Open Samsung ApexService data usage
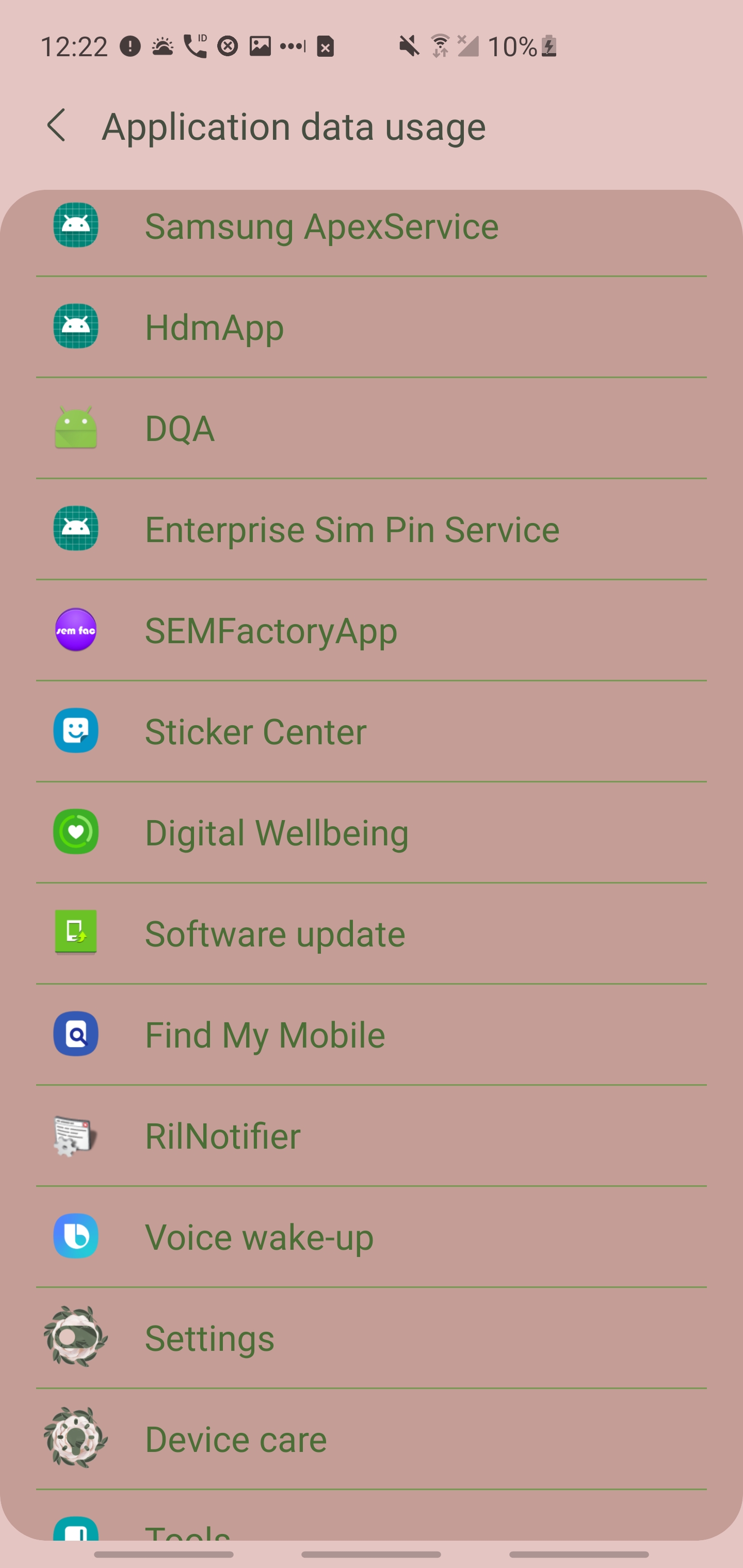Screen dimensions: 743x1568 point(370,226)
